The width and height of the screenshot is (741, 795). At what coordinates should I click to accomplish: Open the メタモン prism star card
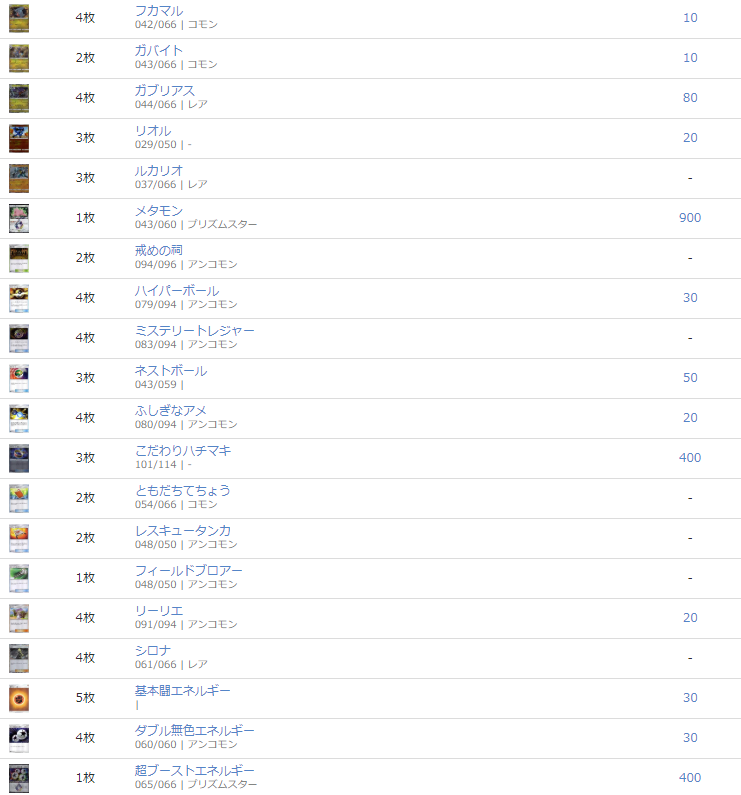coord(159,210)
